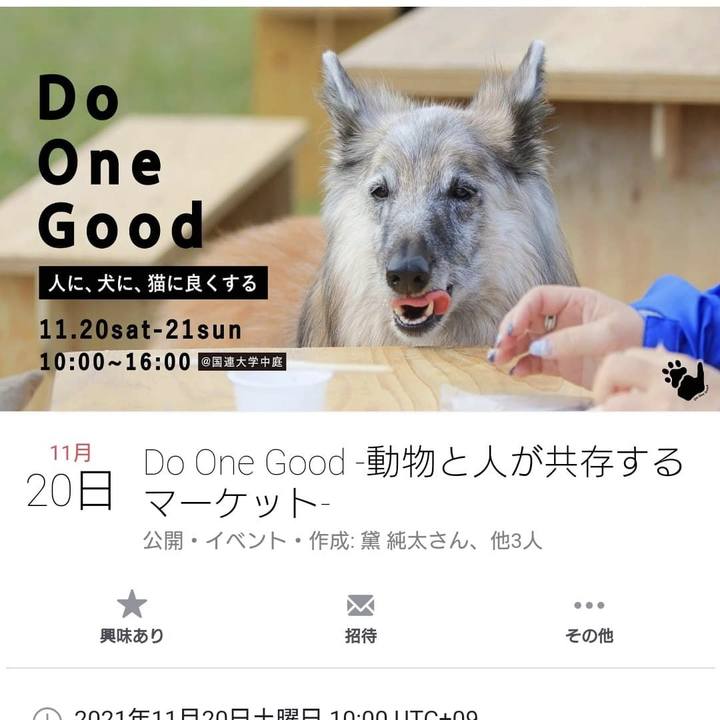Viewport: 720px width, 720px height.
Task: Open the Do One Good cover photo
Action: [360, 208]
